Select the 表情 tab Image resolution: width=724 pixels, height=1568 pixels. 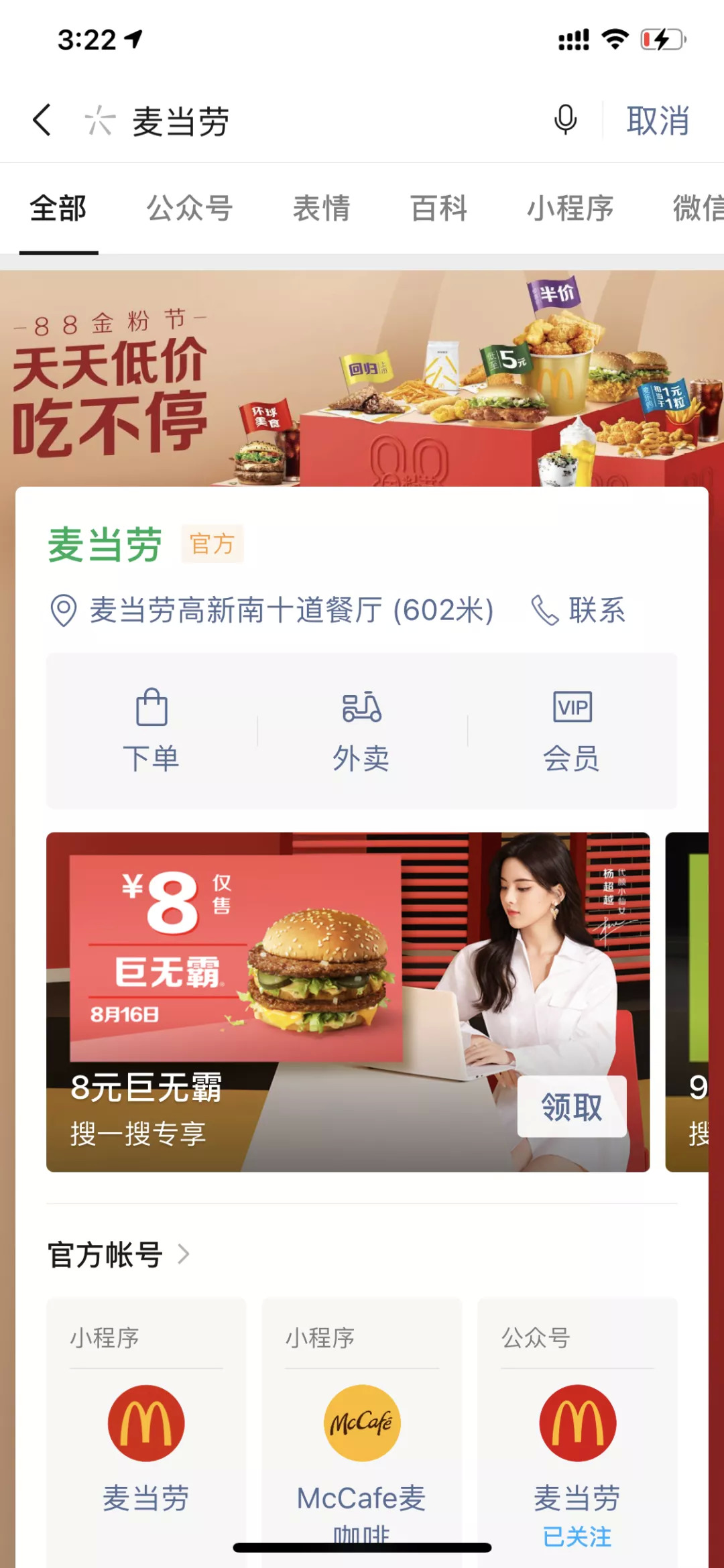[x=323, y=208]
